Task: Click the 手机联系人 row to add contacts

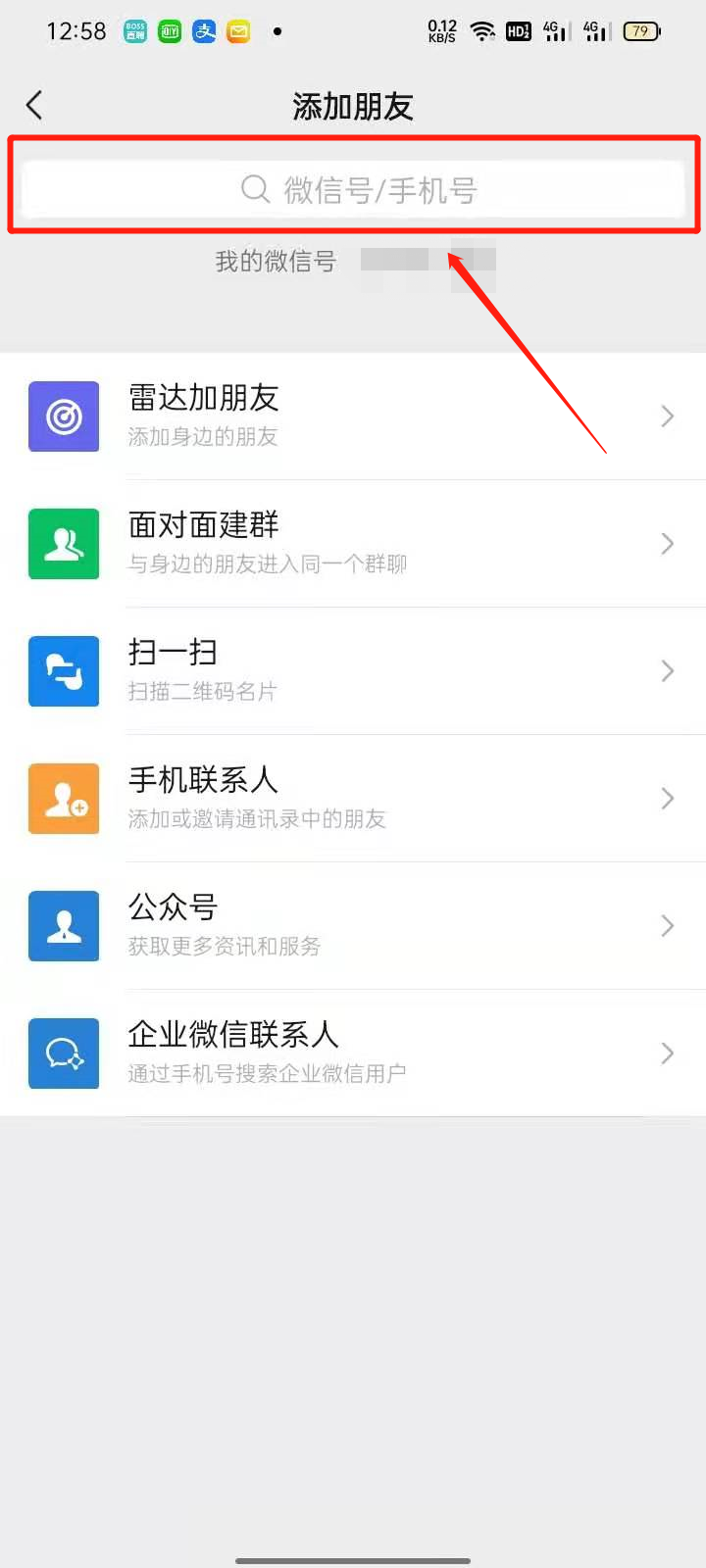Action: coord(353,798)
